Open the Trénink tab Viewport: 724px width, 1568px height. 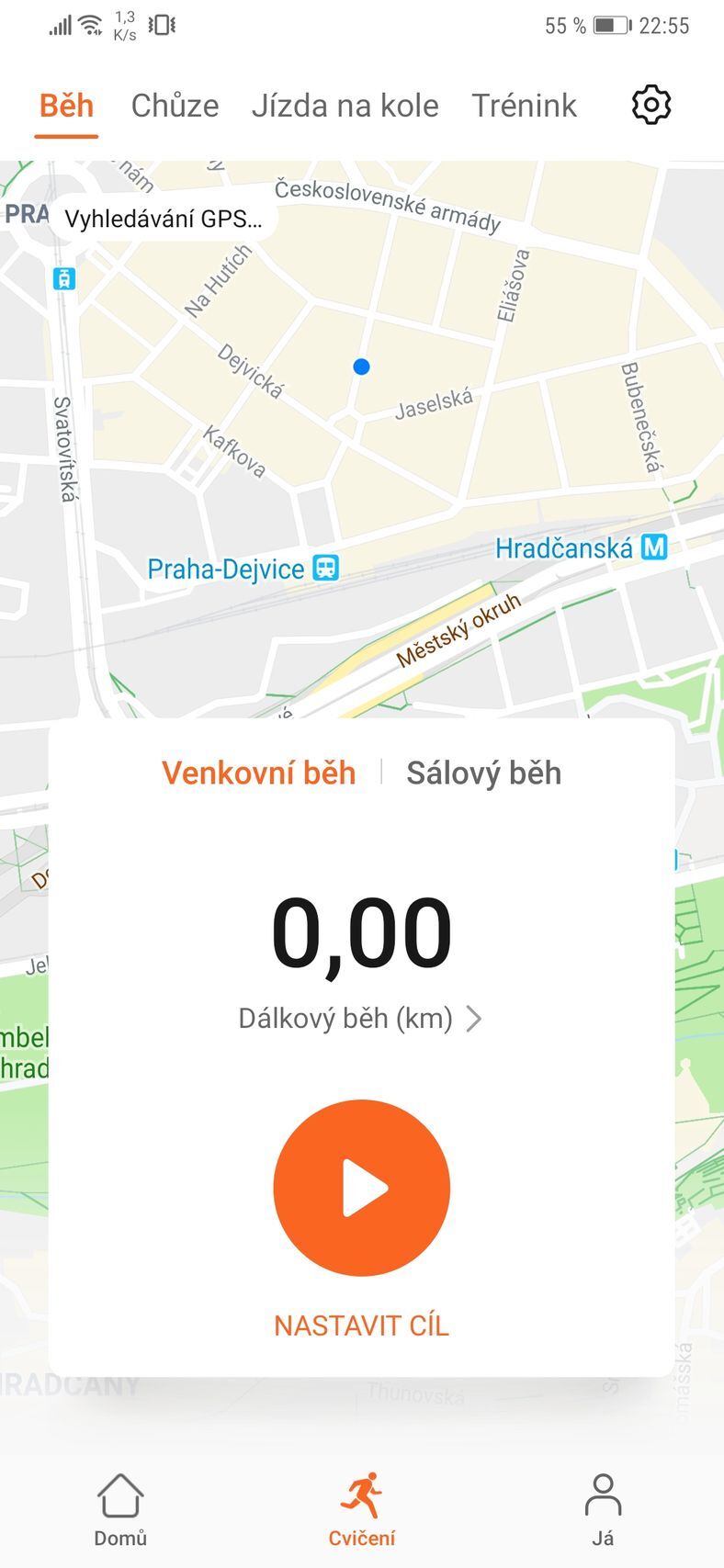click(x=524, y=106)
